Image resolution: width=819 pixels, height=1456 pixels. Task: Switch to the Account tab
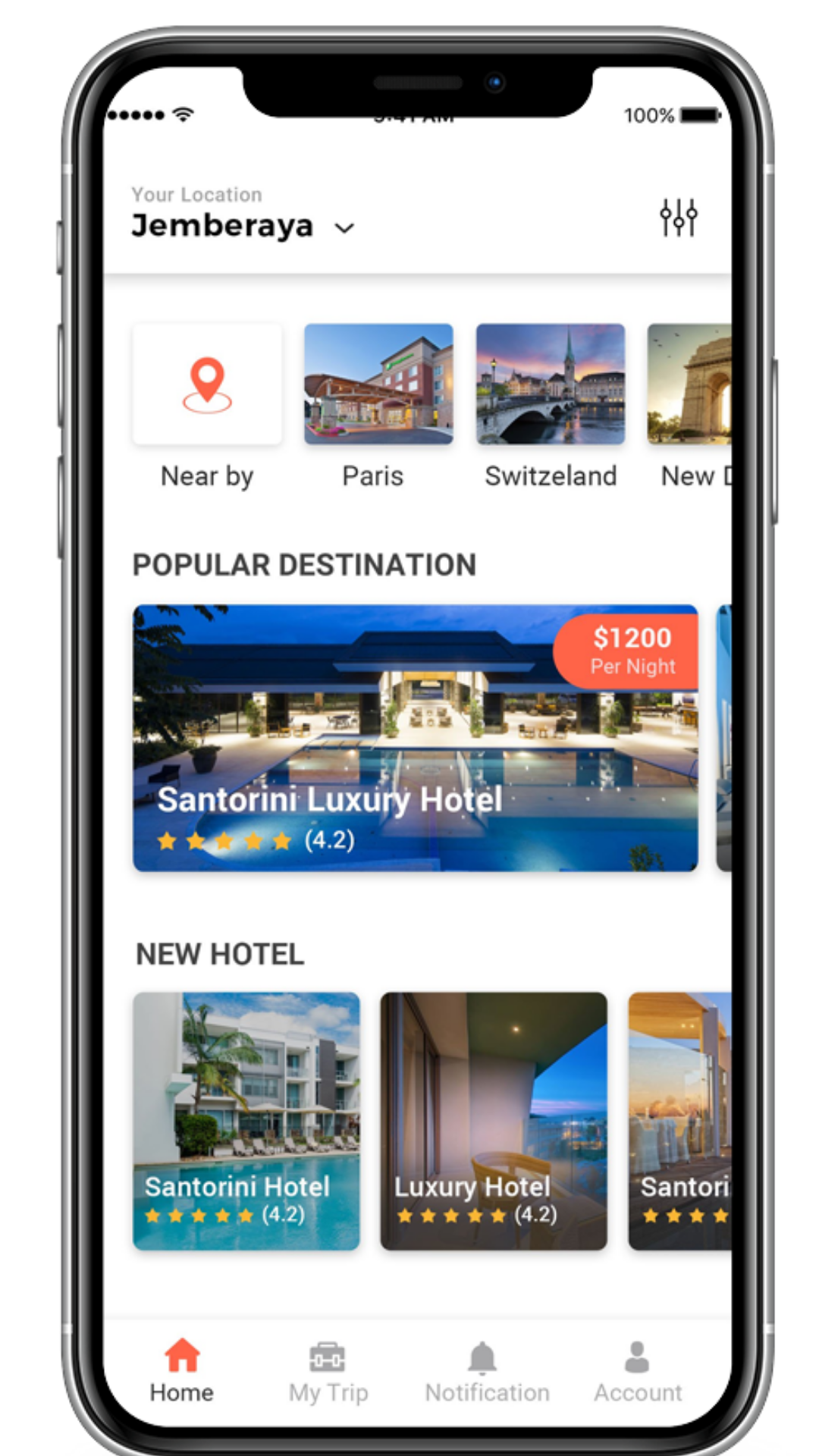637,1371
